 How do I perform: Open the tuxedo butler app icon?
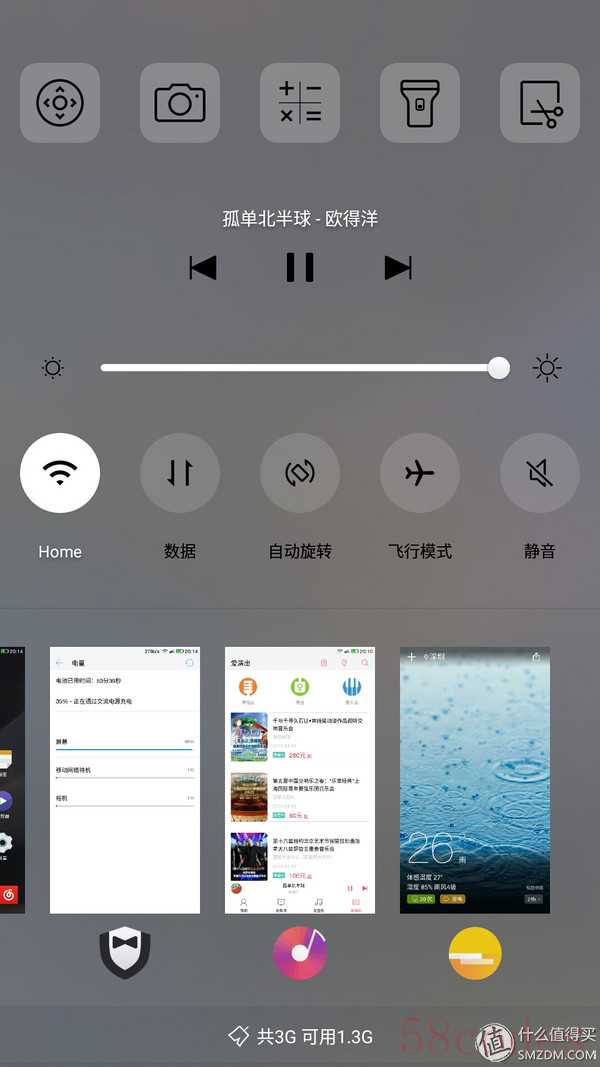point(125,953)
